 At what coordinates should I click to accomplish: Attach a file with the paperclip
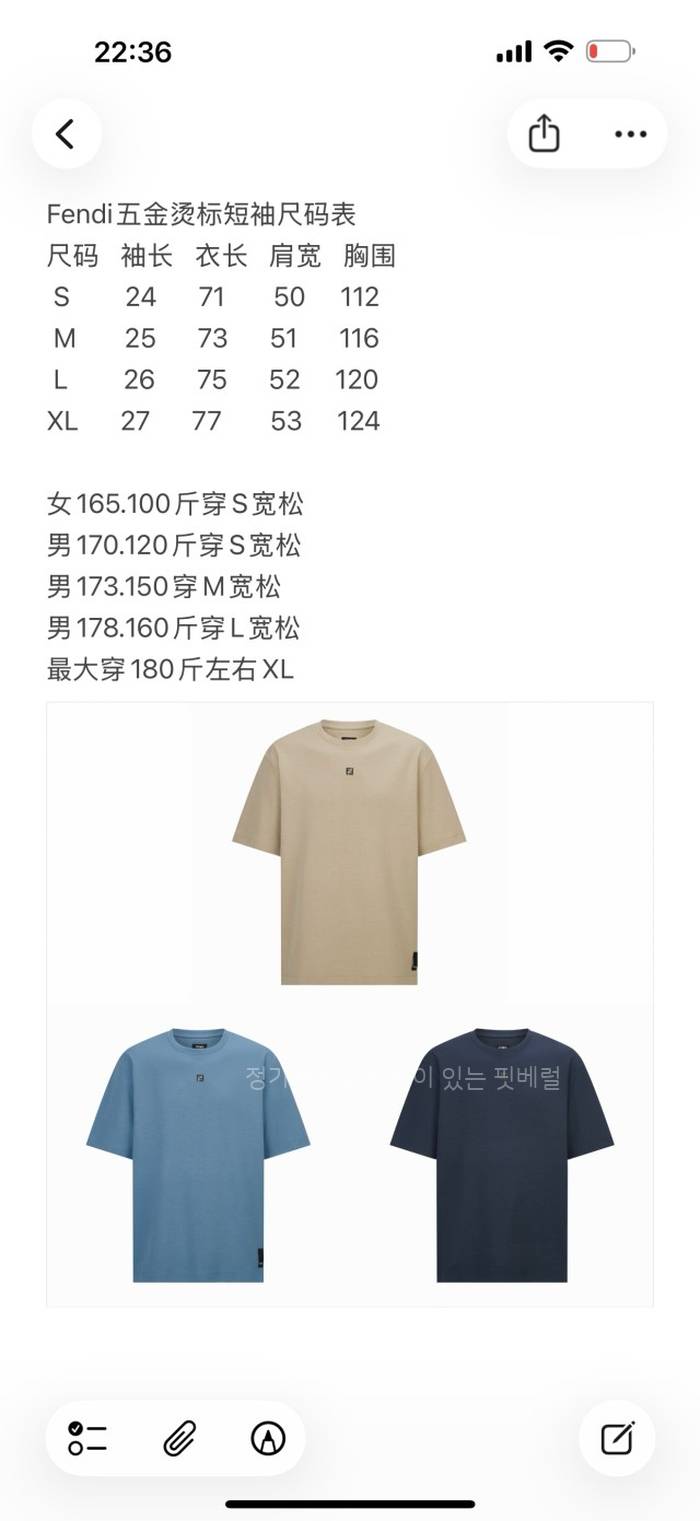(178, 1438)
